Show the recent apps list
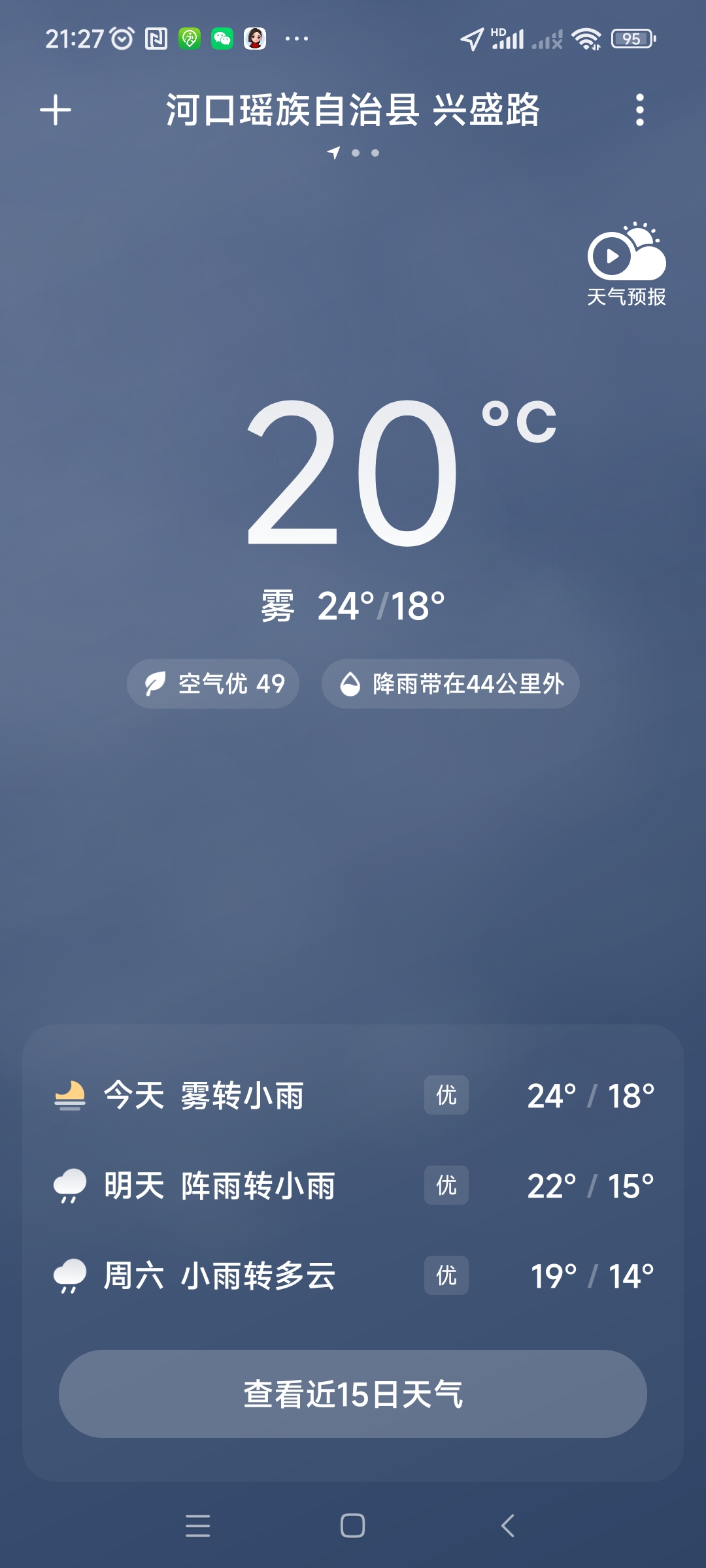Viewport: 706px width, 1568px height. point(197,1526)
